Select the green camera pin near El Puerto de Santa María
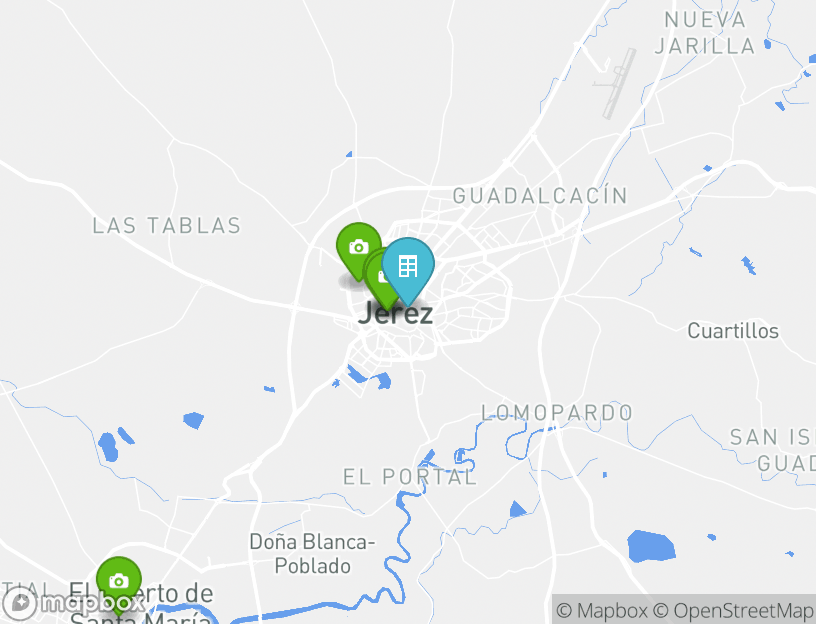The image size is (816, 624). coord(119,581)
